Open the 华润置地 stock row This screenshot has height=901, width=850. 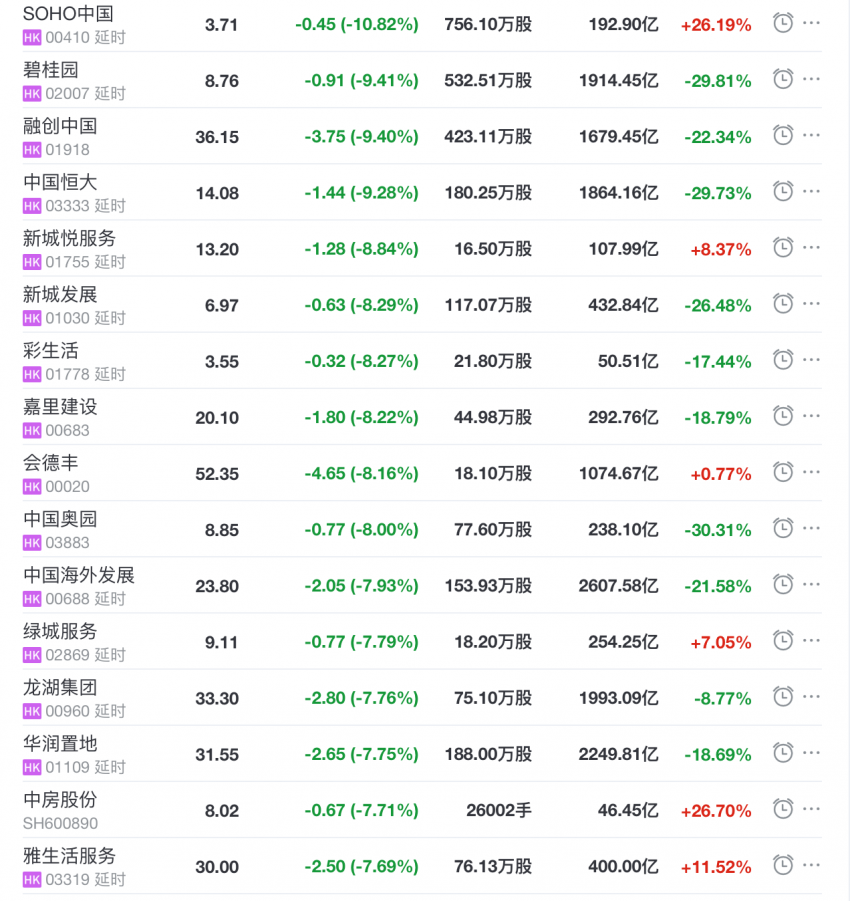pos(60,743)
